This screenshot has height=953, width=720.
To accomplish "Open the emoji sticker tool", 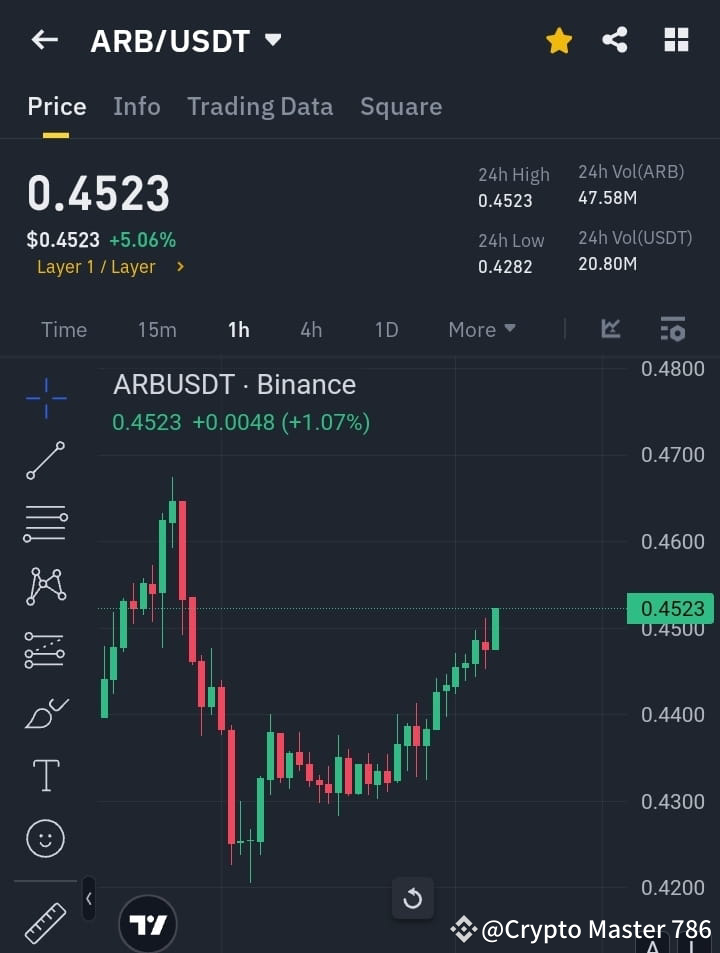I will coord(44,838).
